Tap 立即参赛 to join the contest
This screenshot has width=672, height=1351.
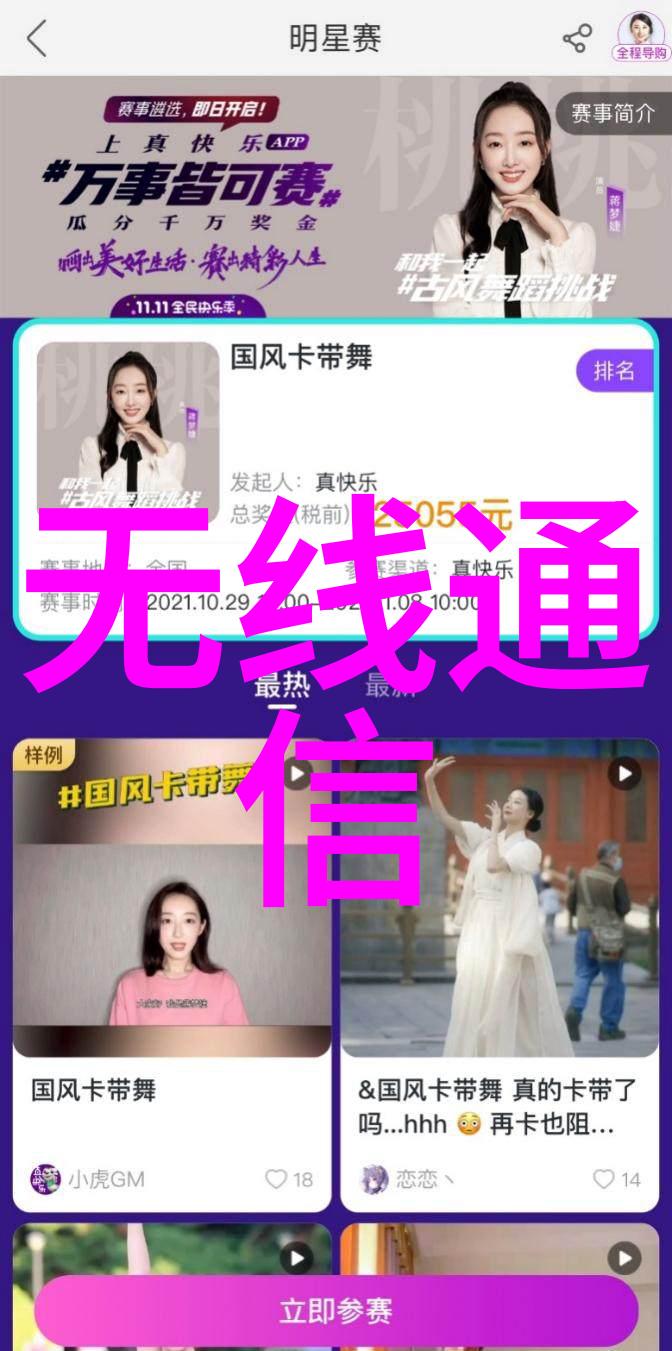coord(336,1310)
